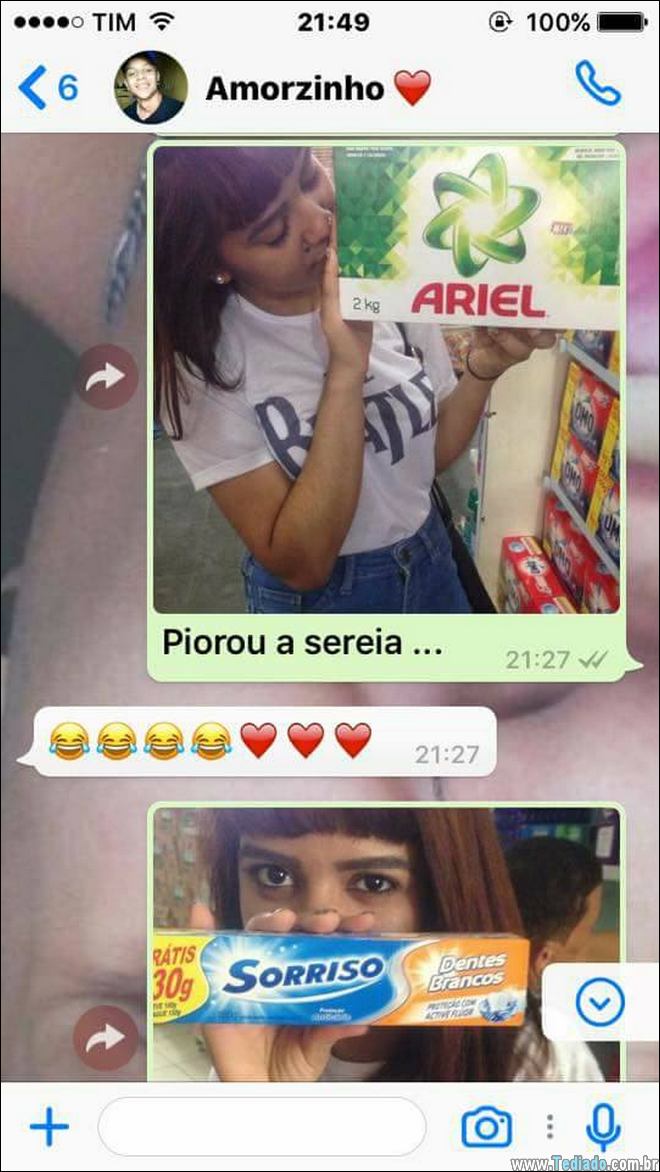Forward the Sorriso photo

[107, 1038]
